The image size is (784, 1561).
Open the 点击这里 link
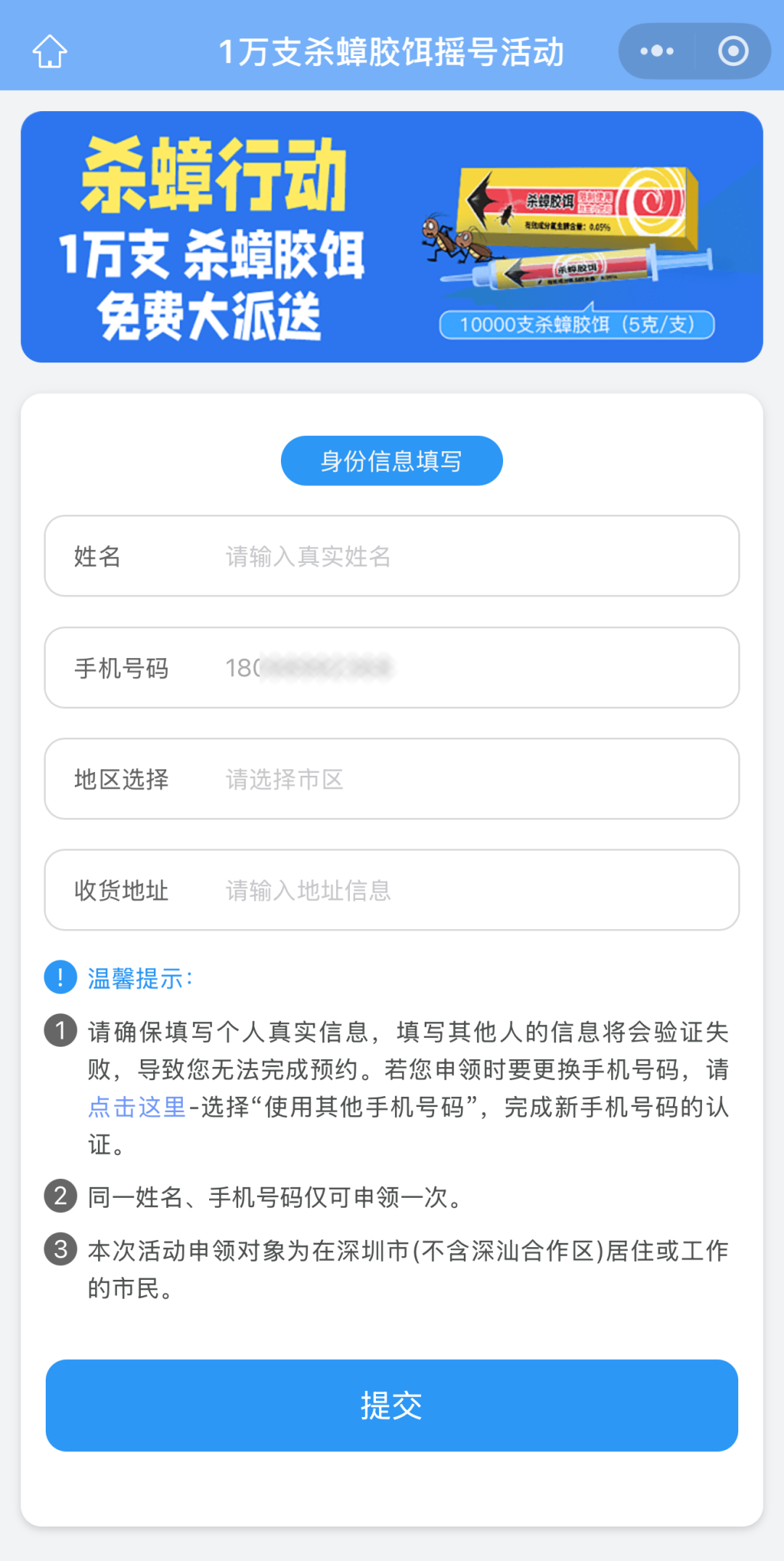pyautogui.click(x=137, y=1107)
